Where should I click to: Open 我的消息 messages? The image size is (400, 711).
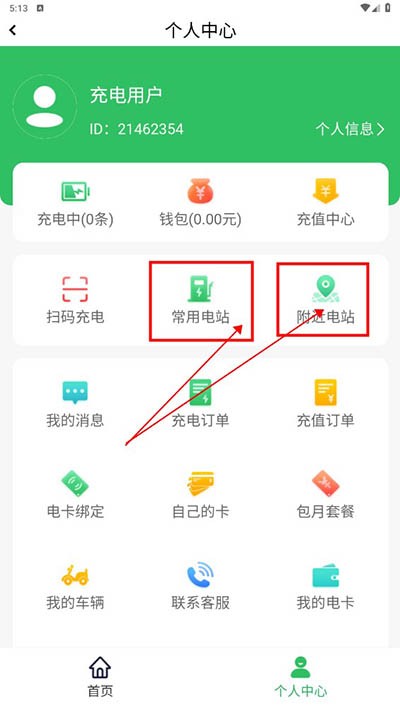coord(75,404)
